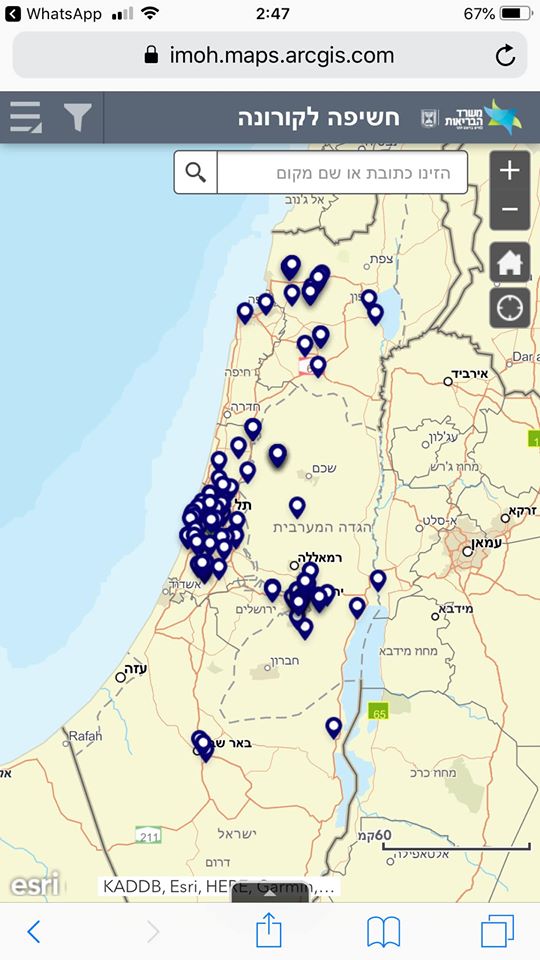Find my current location

pyautogui.click(x=509, y=308)
